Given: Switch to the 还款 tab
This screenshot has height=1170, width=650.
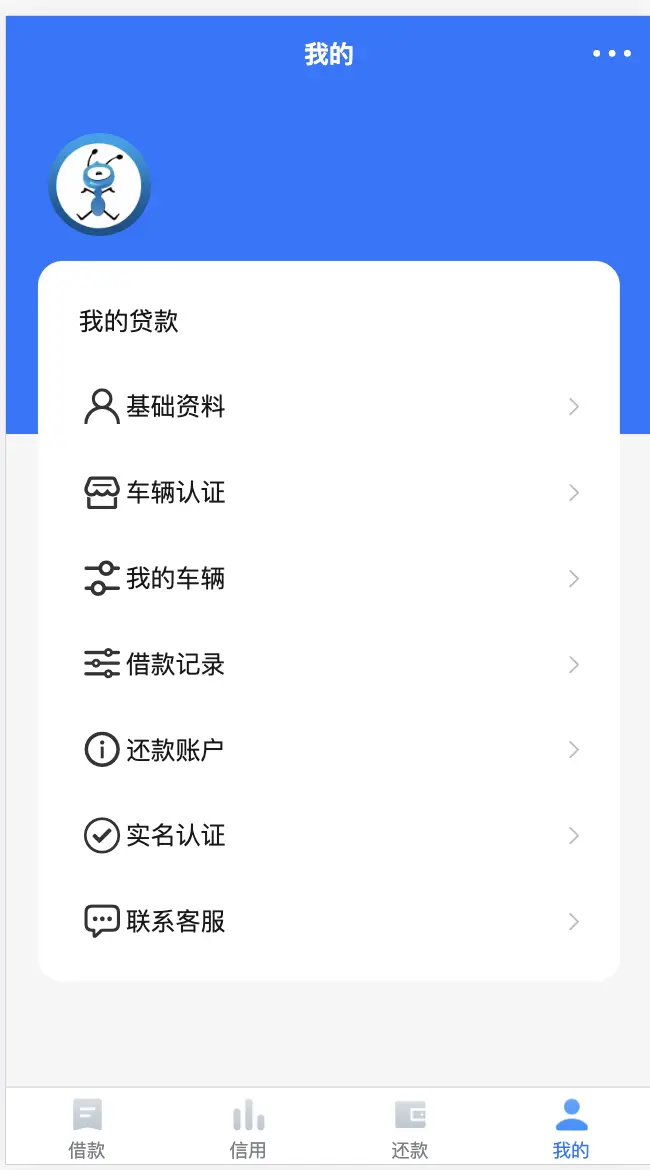Looking at the screenshot, I should click(x=410, y=1129).
